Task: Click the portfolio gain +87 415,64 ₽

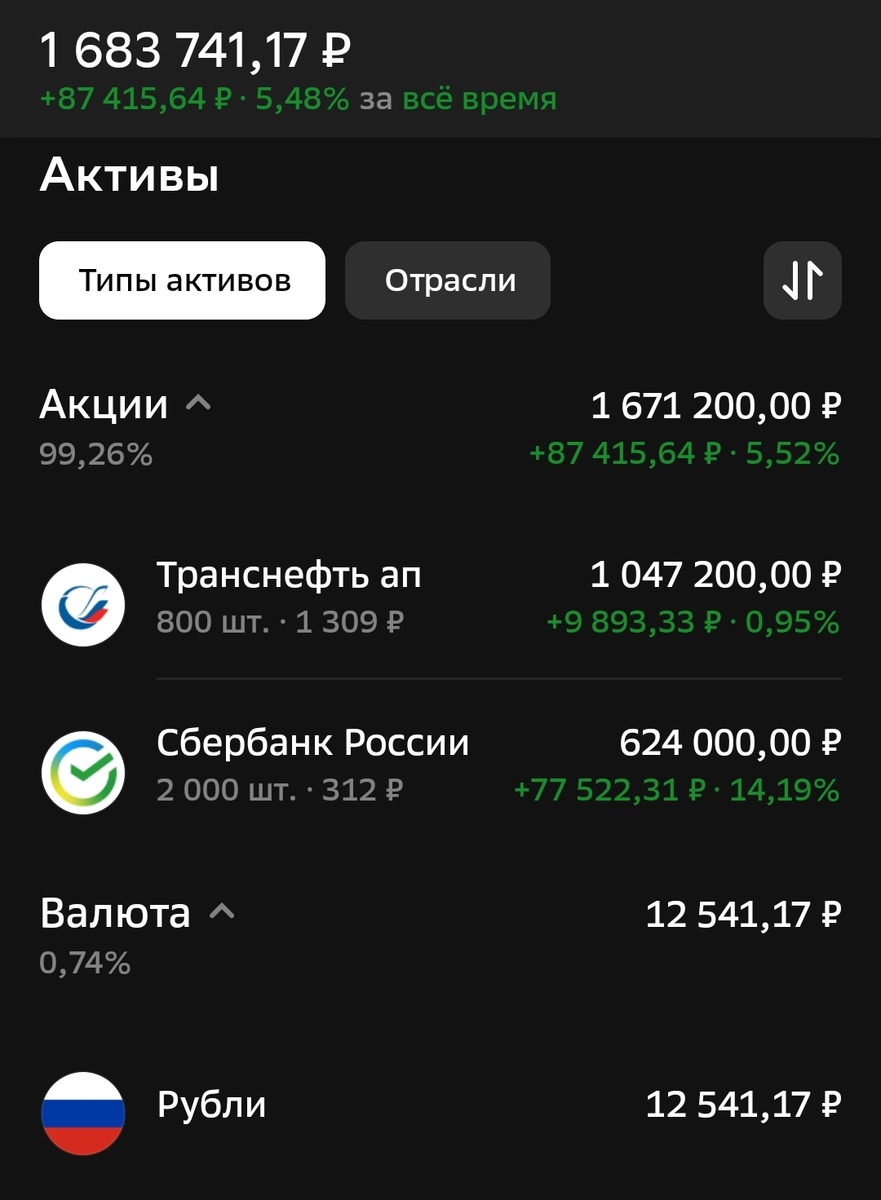Action: (130, 99)
